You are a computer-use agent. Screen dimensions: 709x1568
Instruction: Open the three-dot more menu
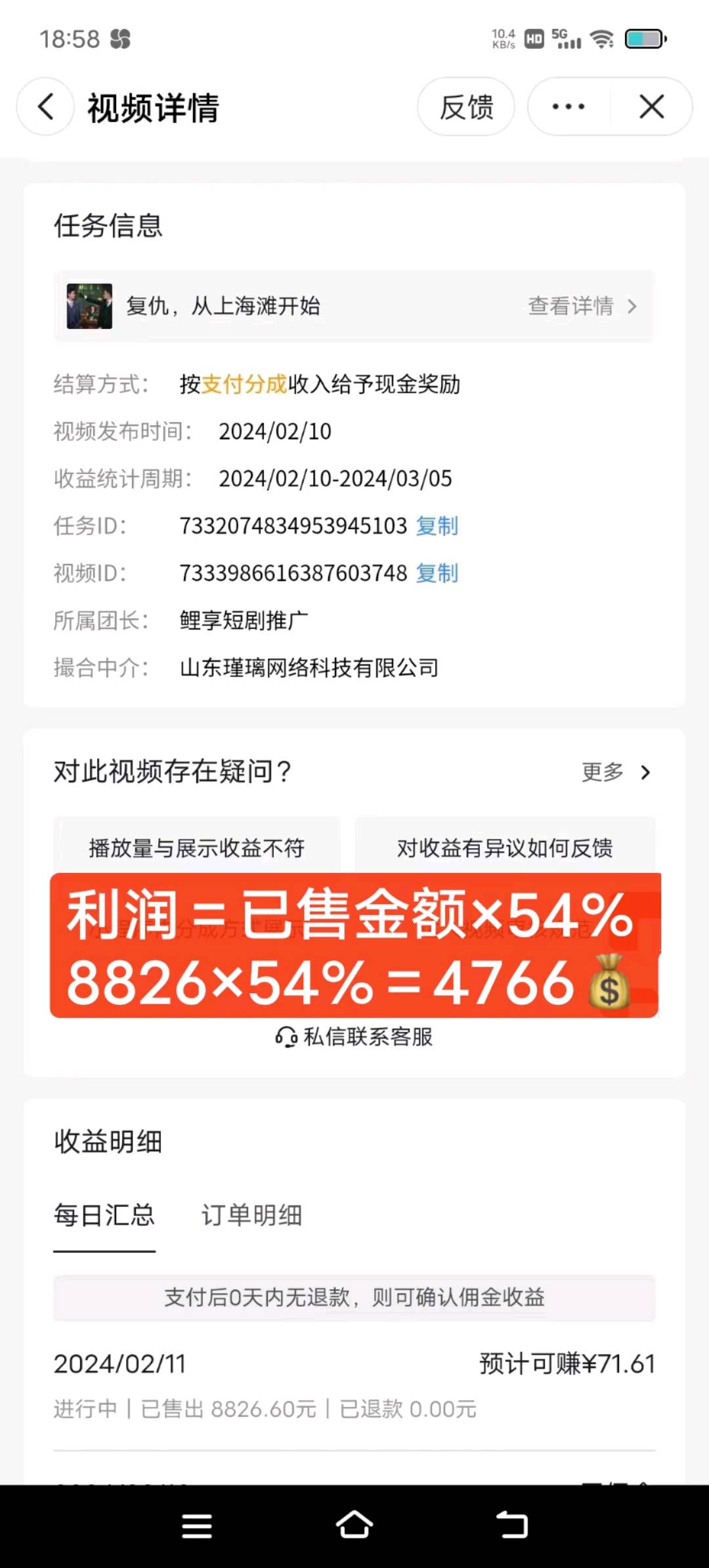coord(569,106)
